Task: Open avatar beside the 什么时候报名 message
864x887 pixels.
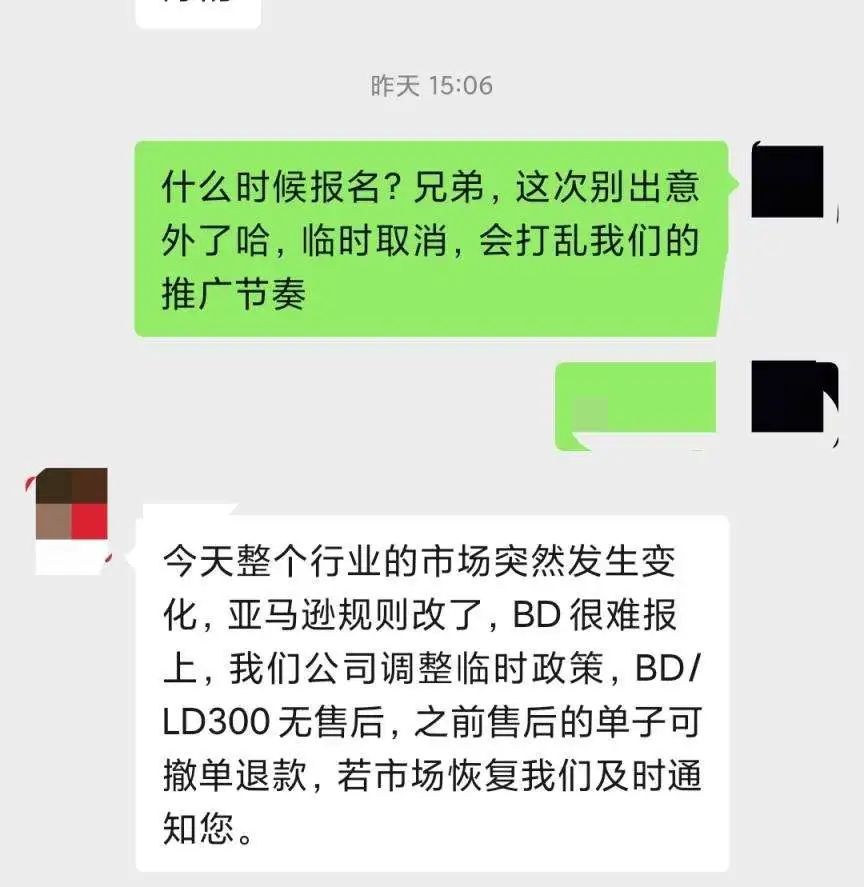Action: coord(788,182)
